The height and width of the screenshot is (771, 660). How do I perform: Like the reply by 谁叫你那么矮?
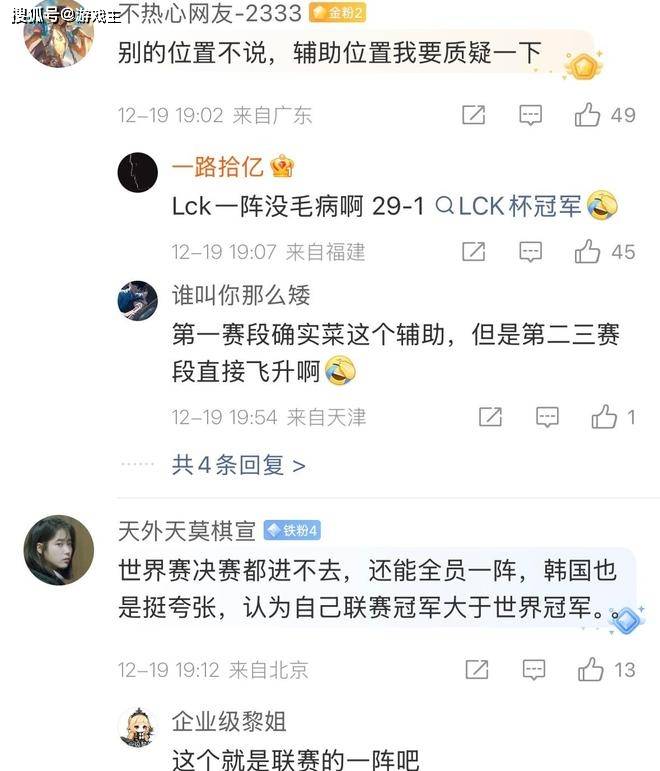tap(604, 417)
